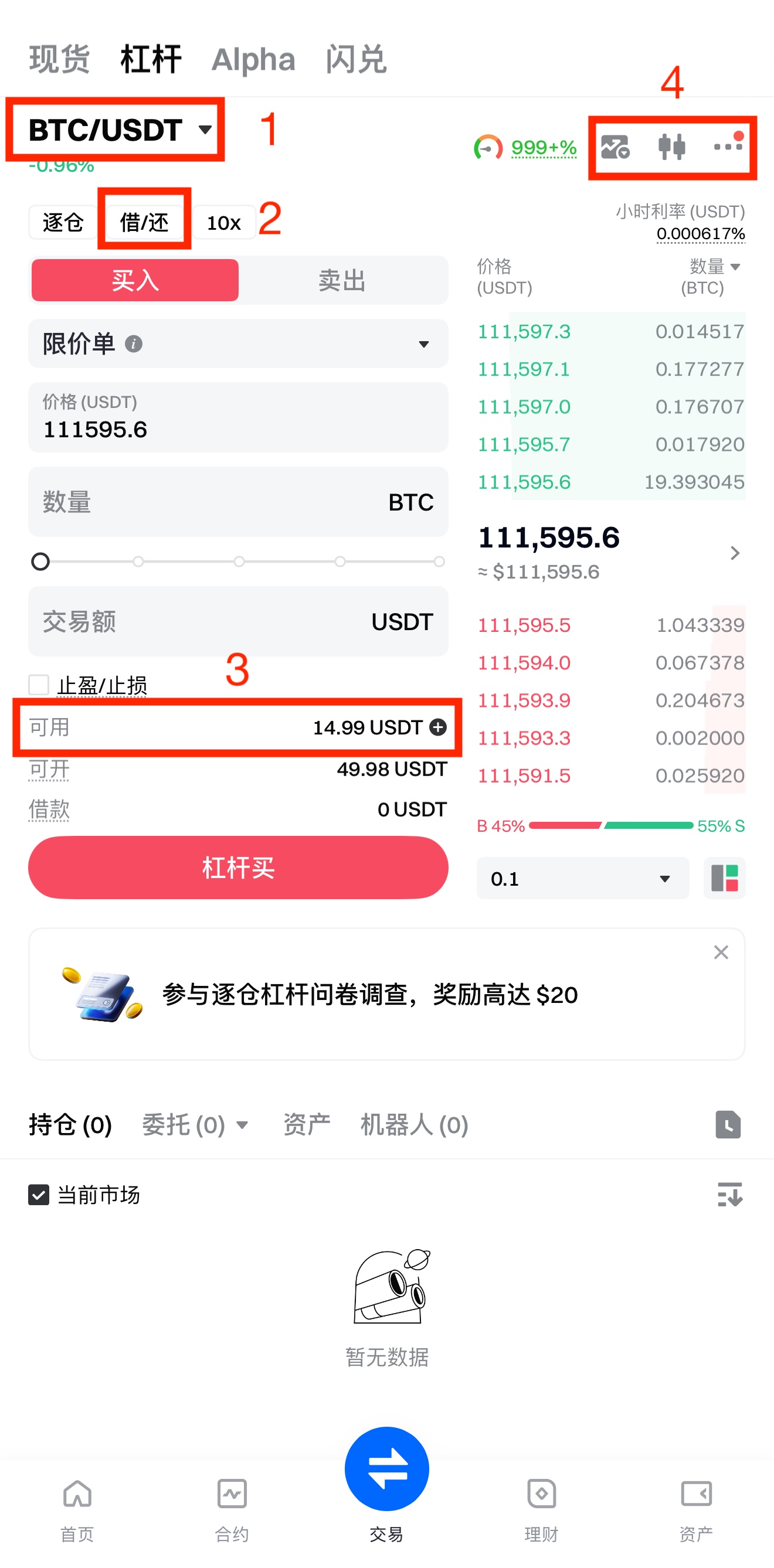
Task: Uncheck the 当前市场 filter
Action: pyautogui.click(x=40, y=1195)
